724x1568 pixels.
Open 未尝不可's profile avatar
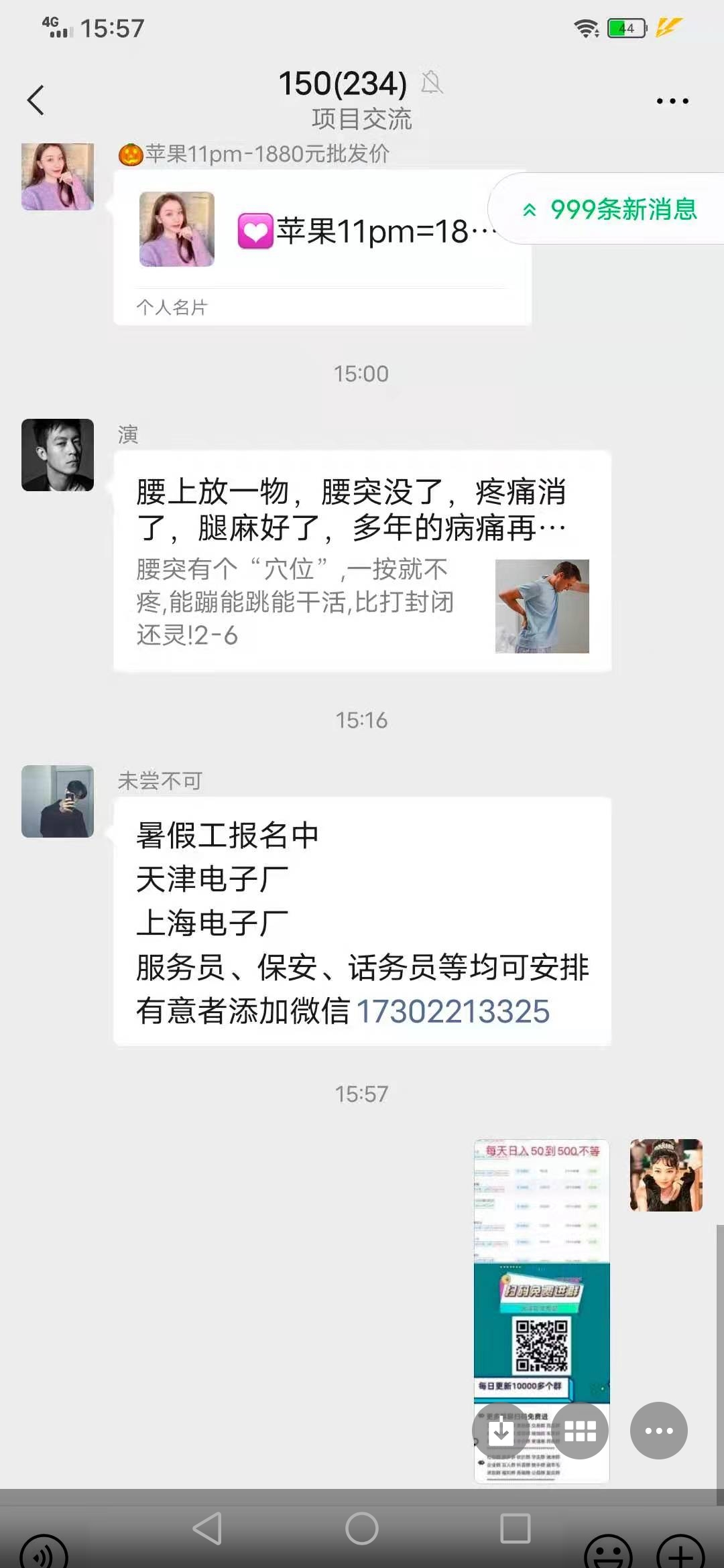click(58, 801)
